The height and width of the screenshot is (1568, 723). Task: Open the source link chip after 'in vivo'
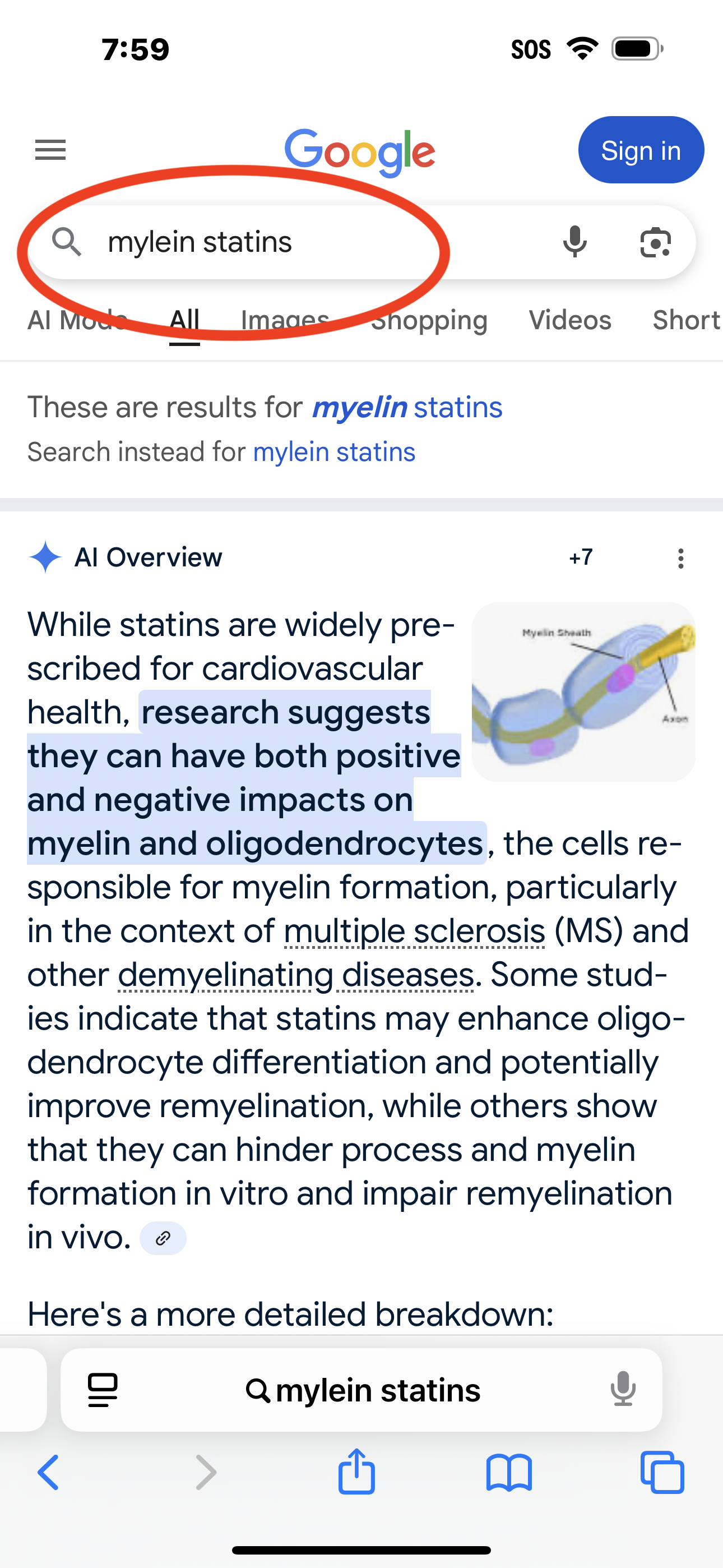(163, 1238)
